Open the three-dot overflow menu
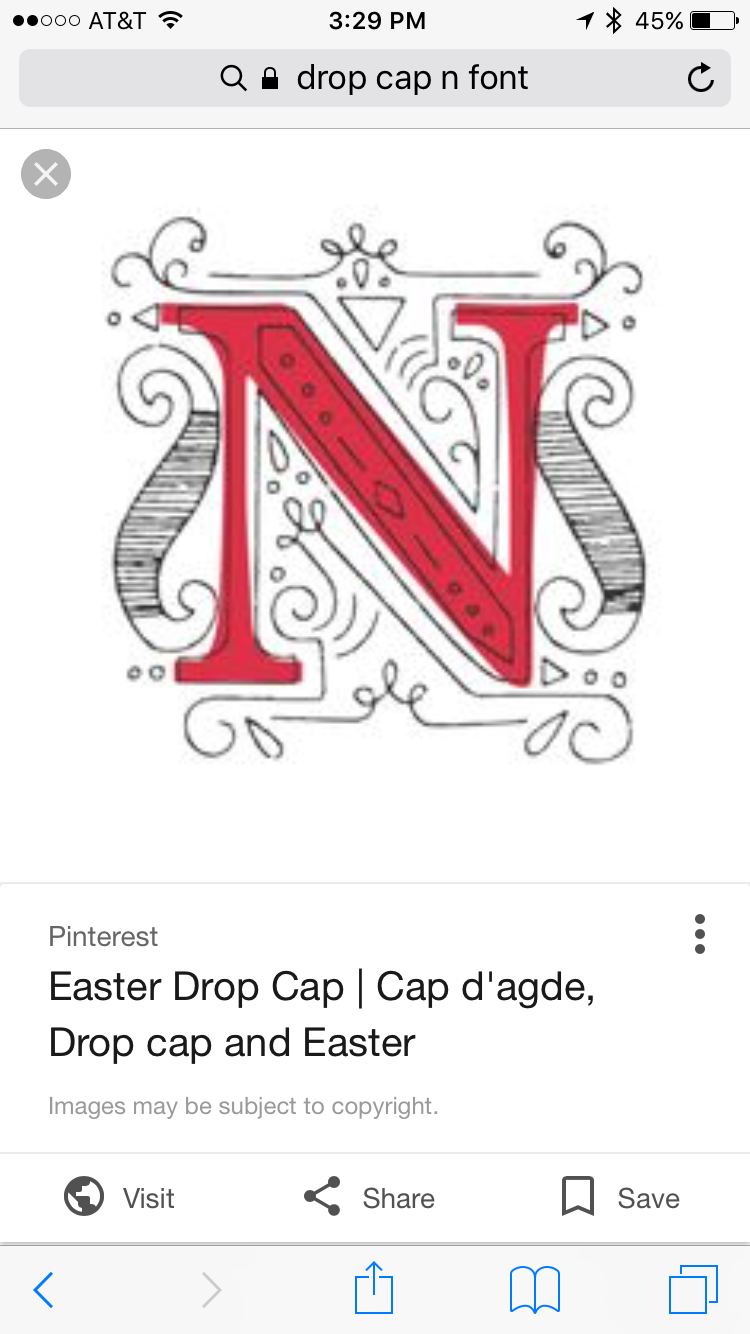Screen dimensions: 750x1334 point(700,934)
